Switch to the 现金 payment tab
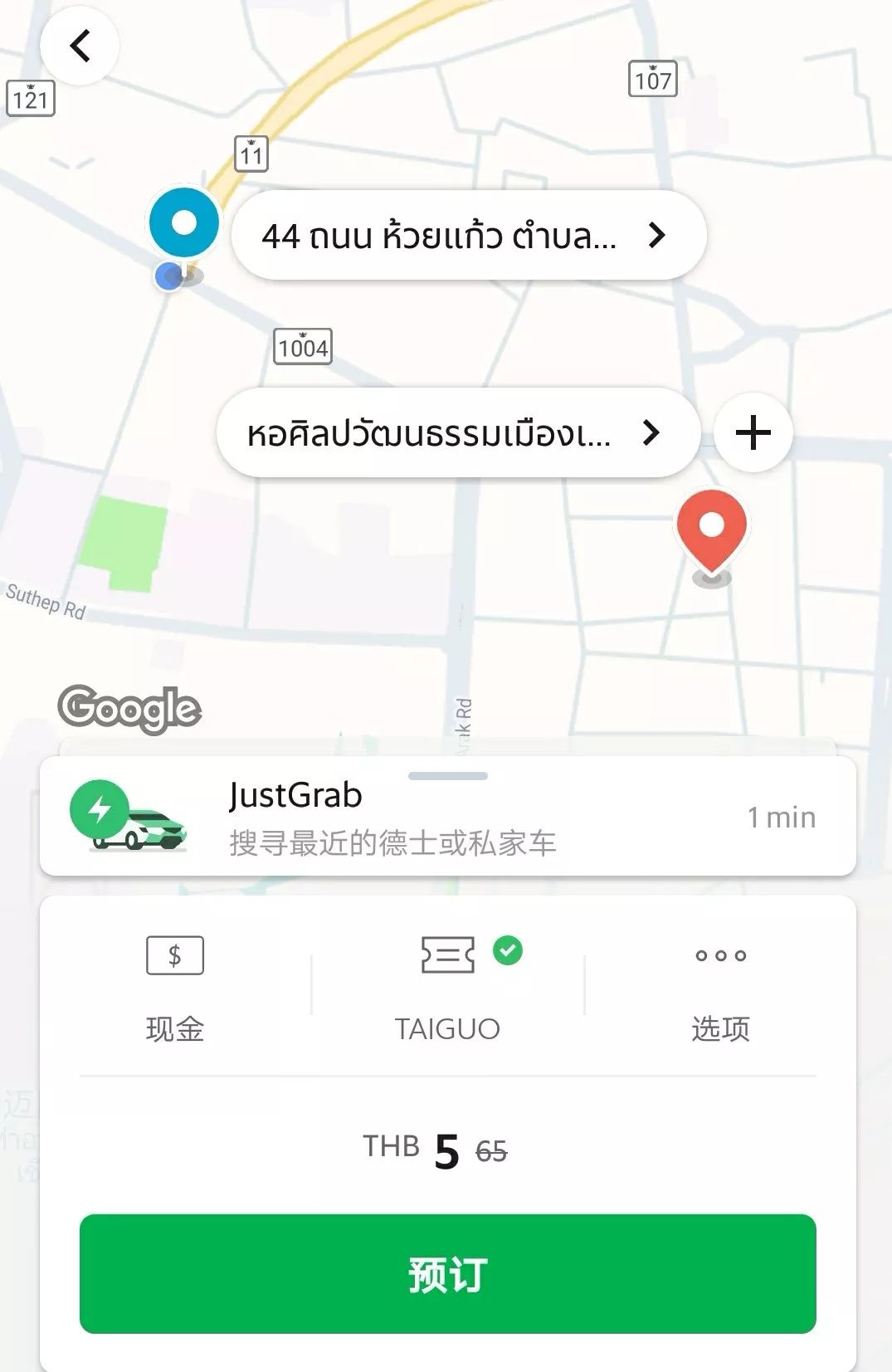Viewport: 892px width, 1372px height. [173, 1029]
